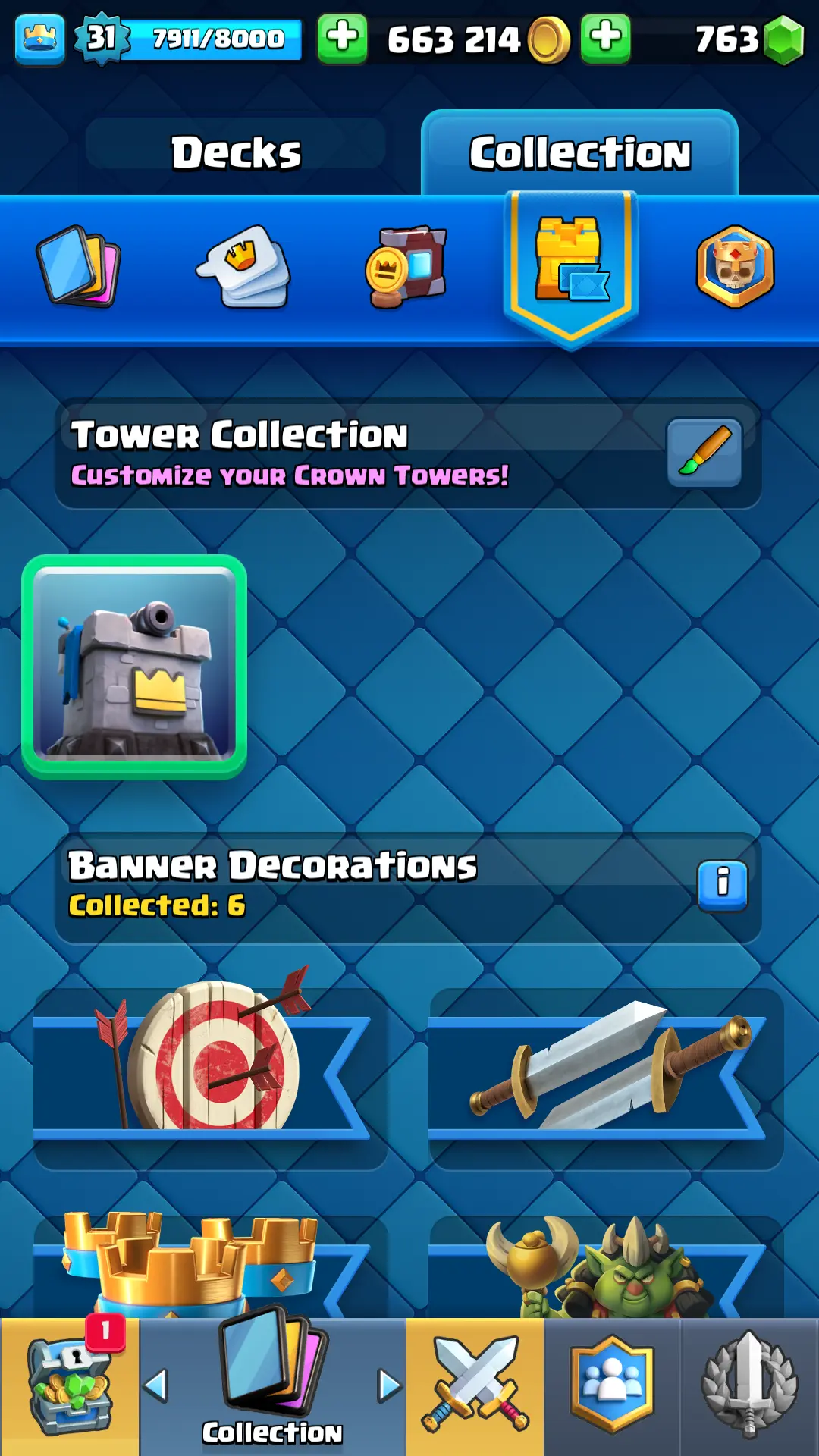Tap the right arrow beside Collection

tap(389, 1385)
